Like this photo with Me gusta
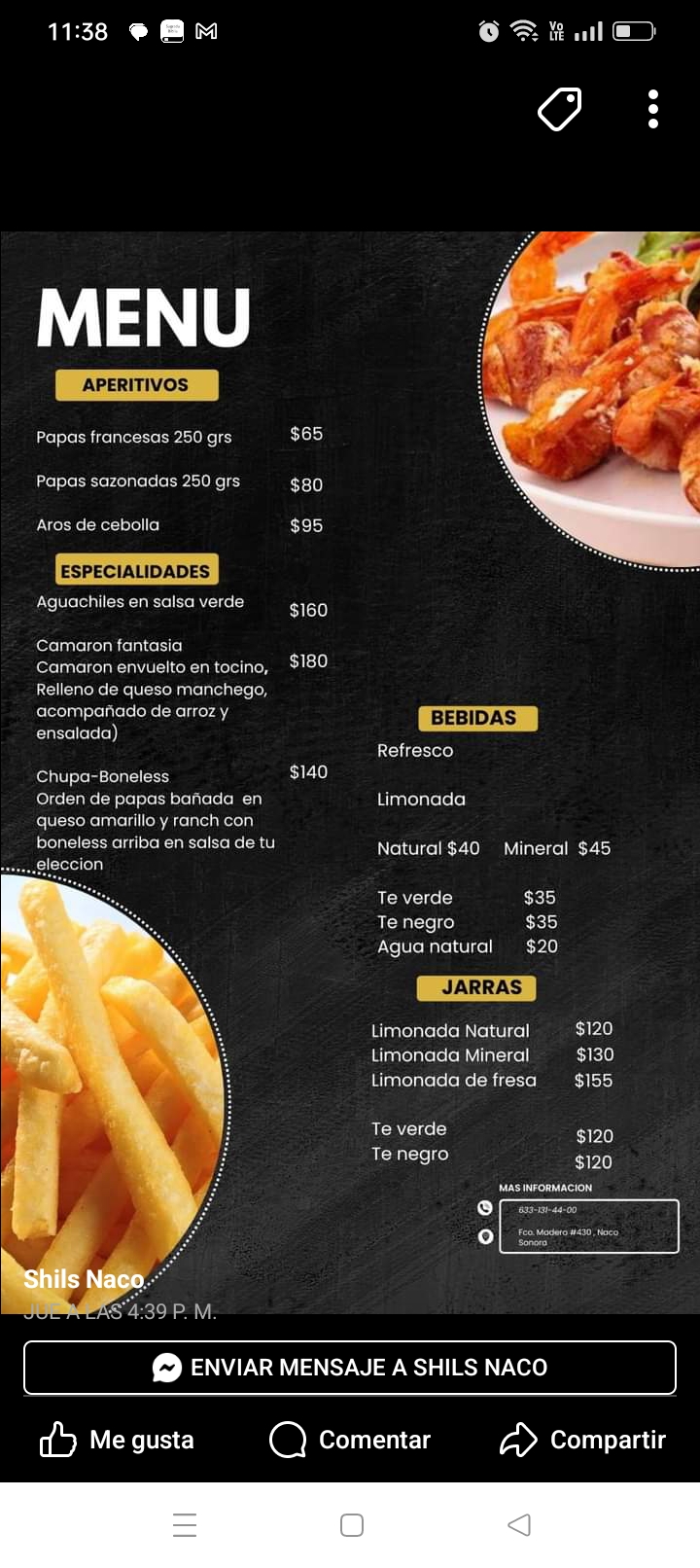 [x=117, y=1440]
